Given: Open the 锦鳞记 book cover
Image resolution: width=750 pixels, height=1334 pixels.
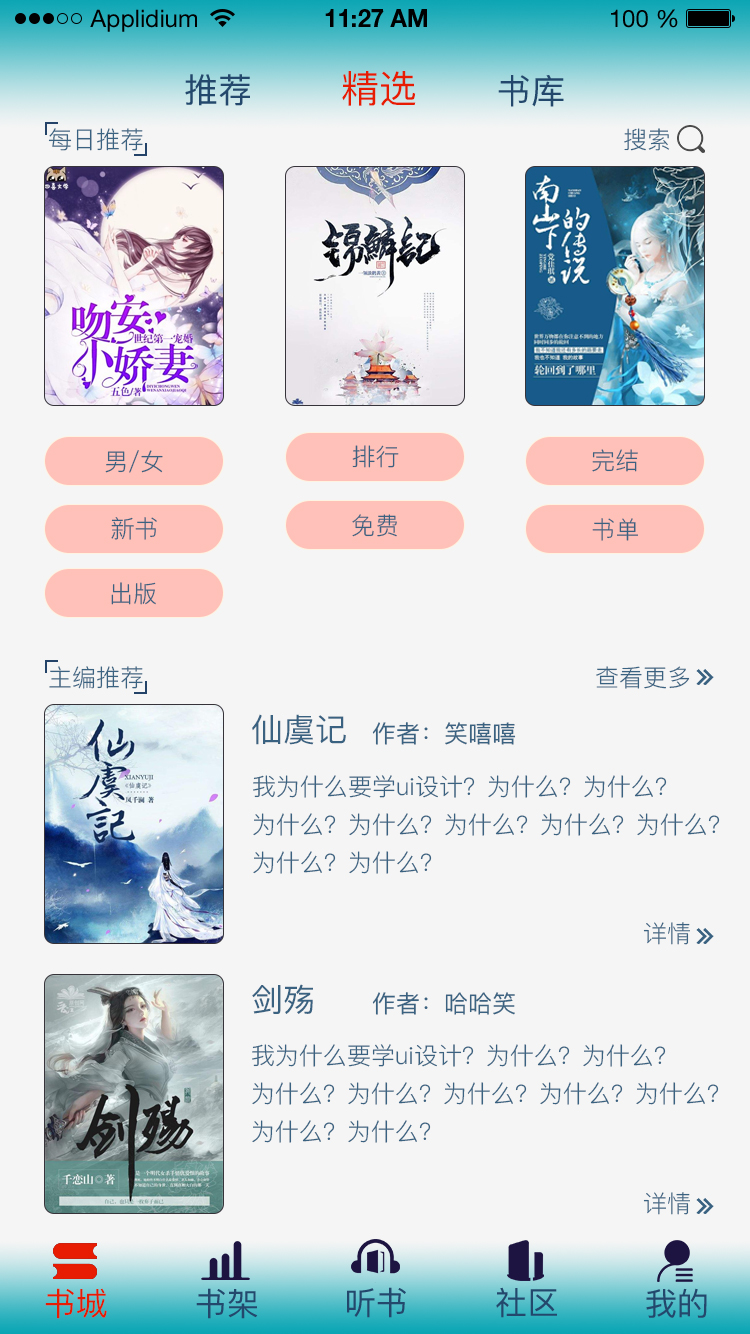Looking at the screenshot, I should (375, 286).
